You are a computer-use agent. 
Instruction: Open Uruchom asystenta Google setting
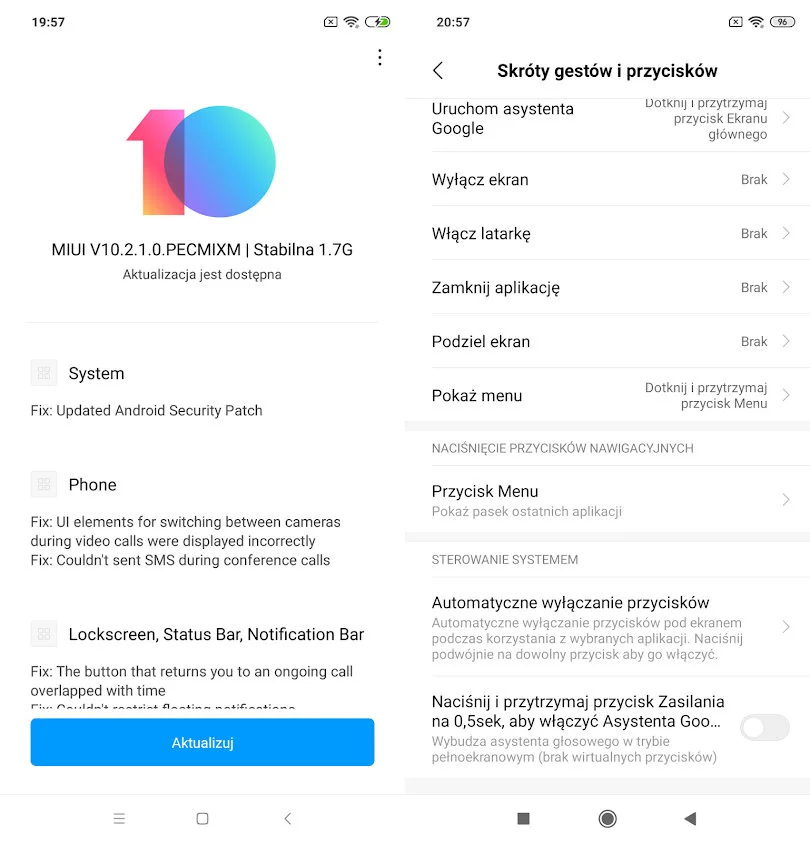608,119
